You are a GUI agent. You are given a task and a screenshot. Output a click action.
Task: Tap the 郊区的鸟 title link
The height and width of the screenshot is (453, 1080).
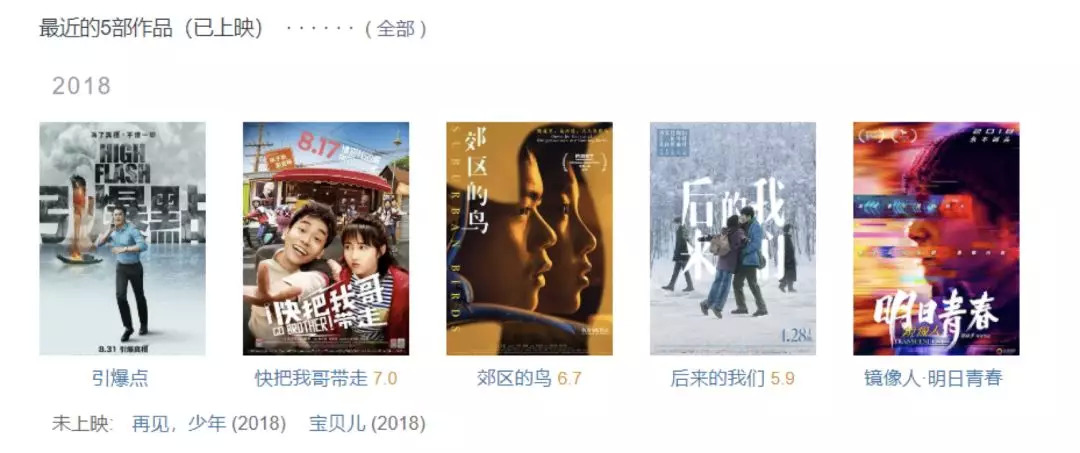[514, 378]
